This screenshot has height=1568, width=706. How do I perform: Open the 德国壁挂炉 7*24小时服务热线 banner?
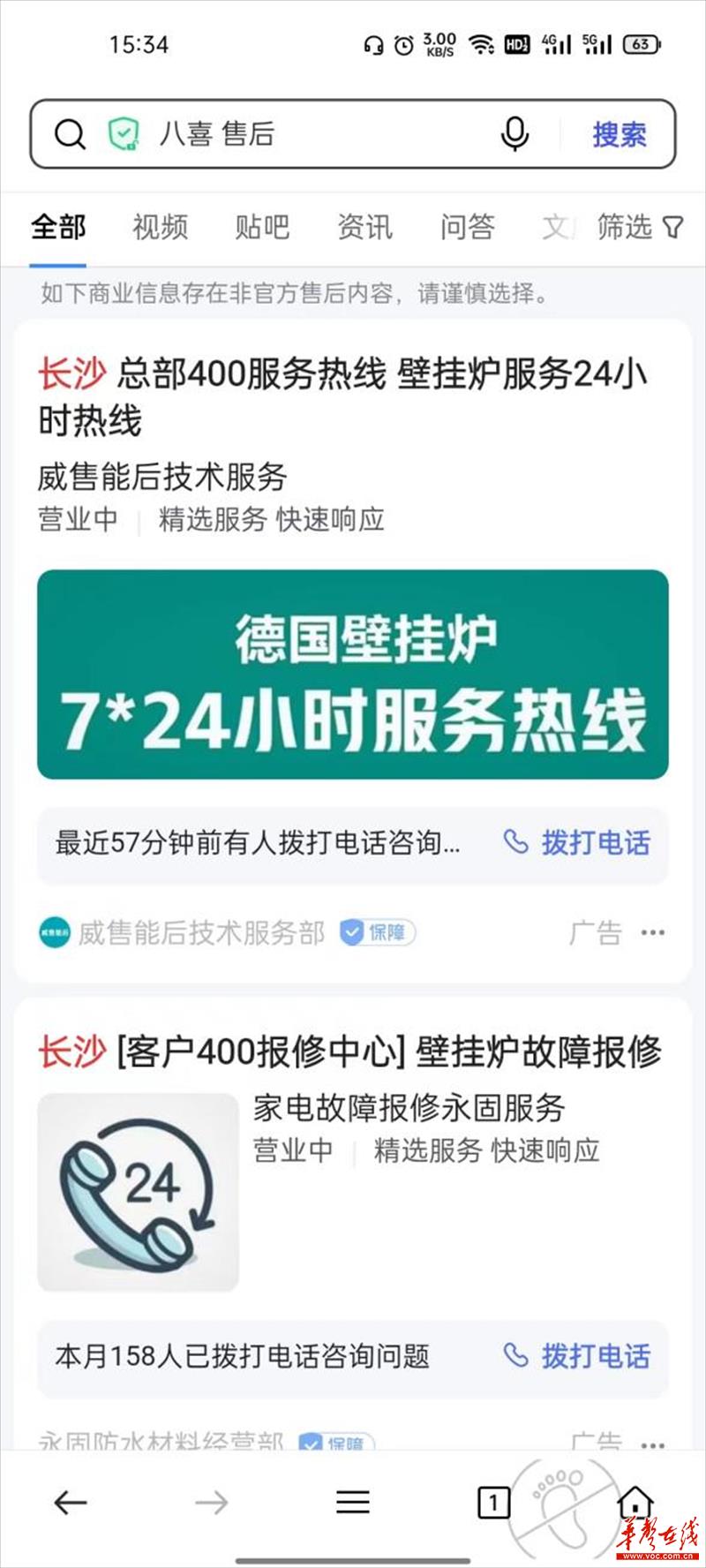coord(353,675)
